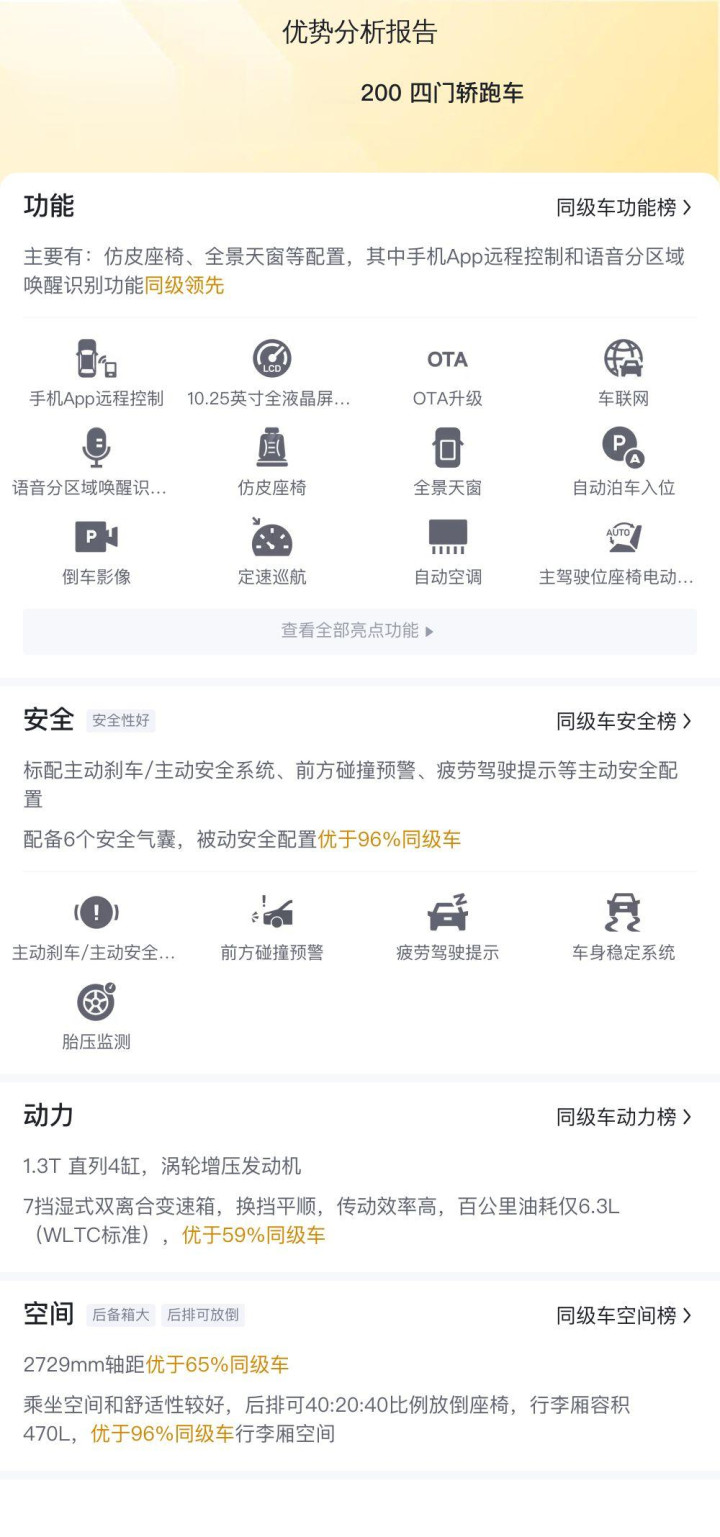720x1537 pixels.
Task: Open the 同级车功能榜 ranking link
Action: tap(624, 208)
